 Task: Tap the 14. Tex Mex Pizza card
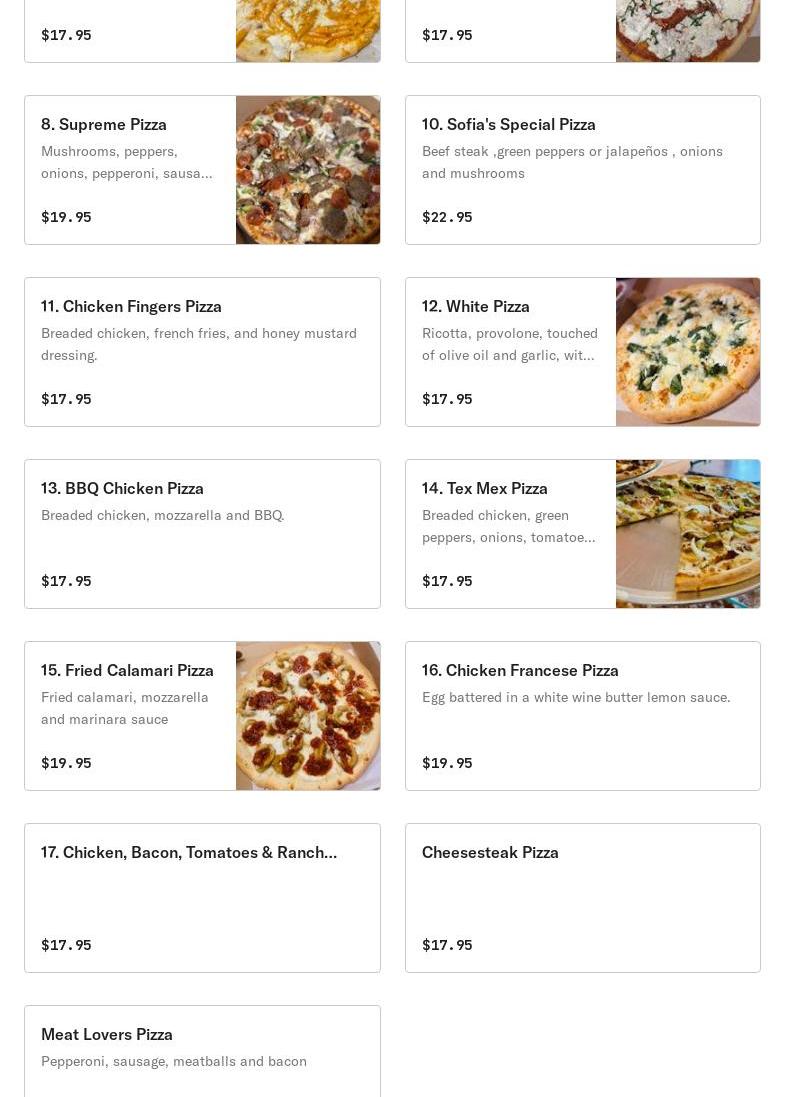(582, 534)
